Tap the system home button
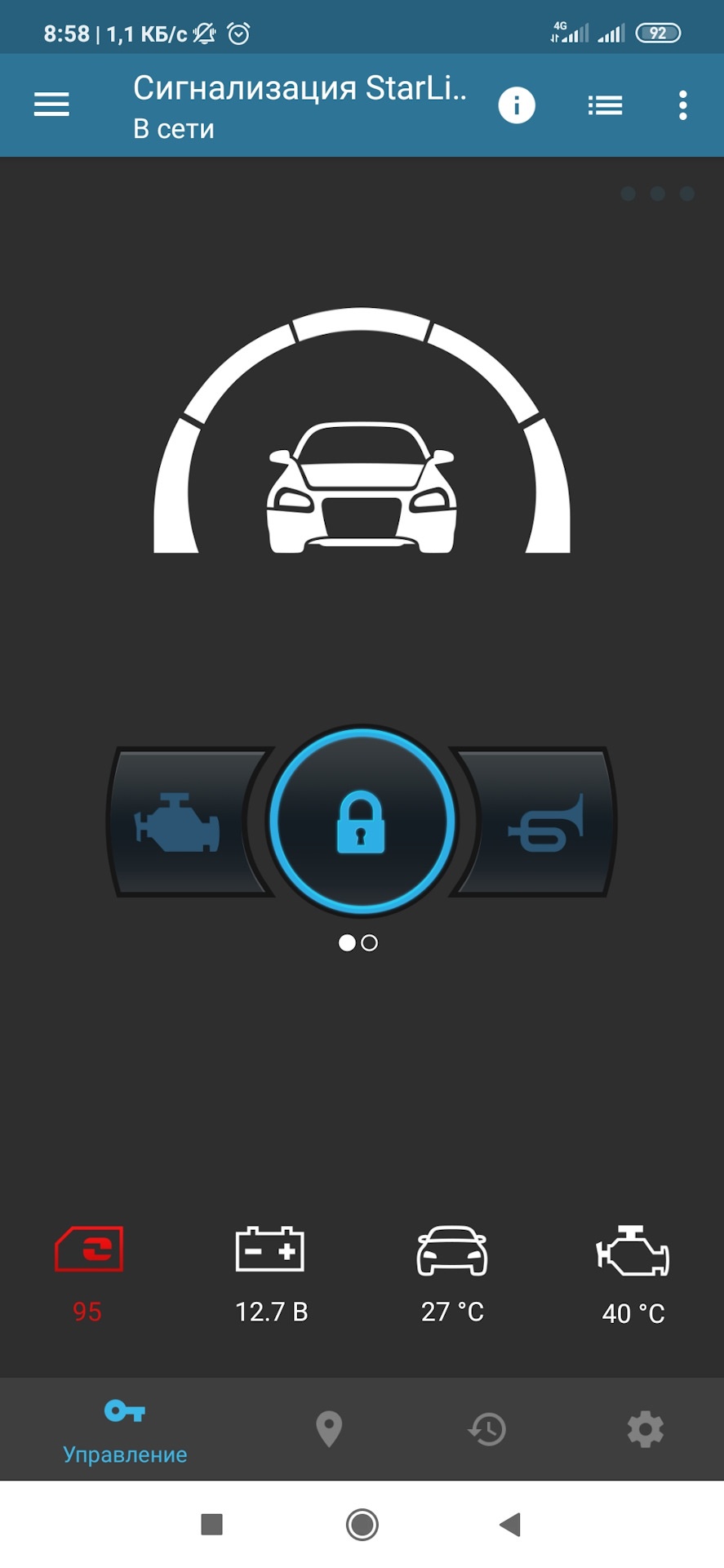 (x=362, y=1524)
